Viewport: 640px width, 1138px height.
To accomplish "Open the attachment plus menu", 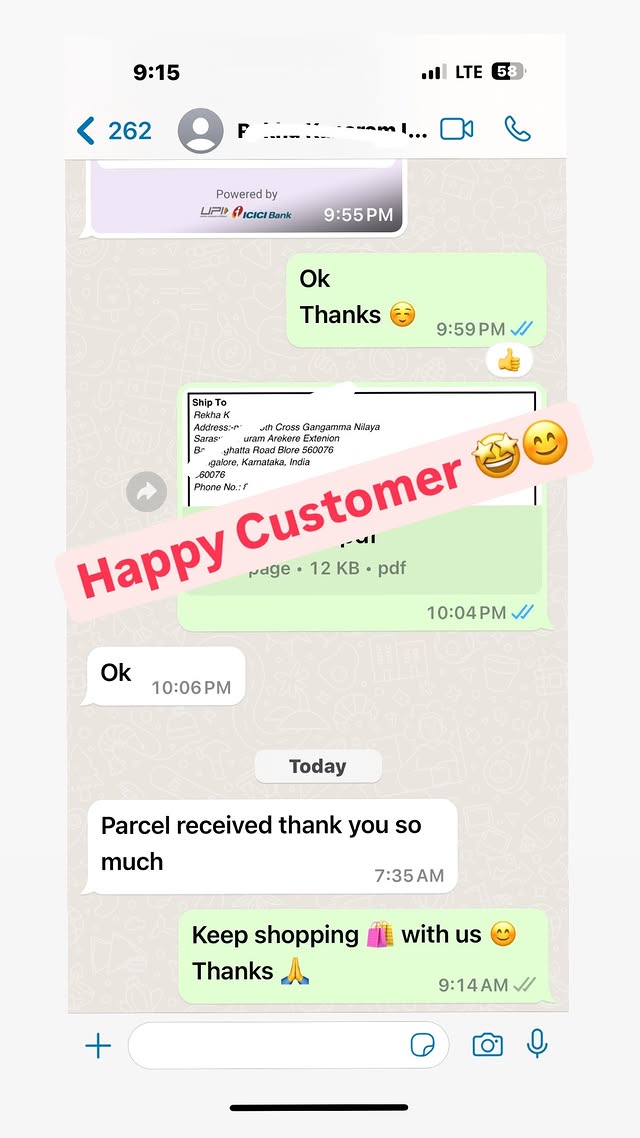I will pos(98,1046).
